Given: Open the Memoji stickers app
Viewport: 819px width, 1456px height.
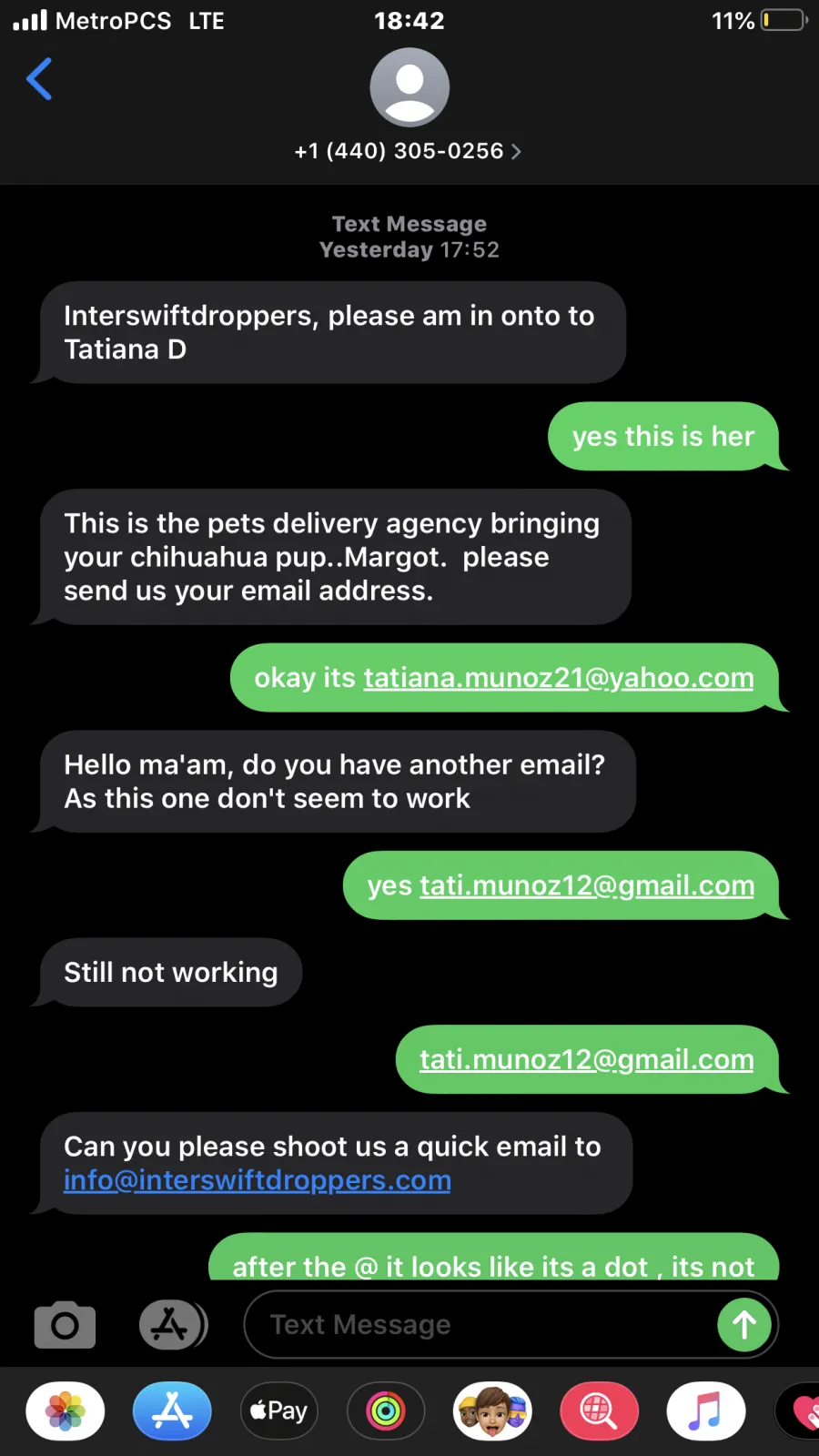Looking at the screenshot, I should click(x=492, y=1411).
